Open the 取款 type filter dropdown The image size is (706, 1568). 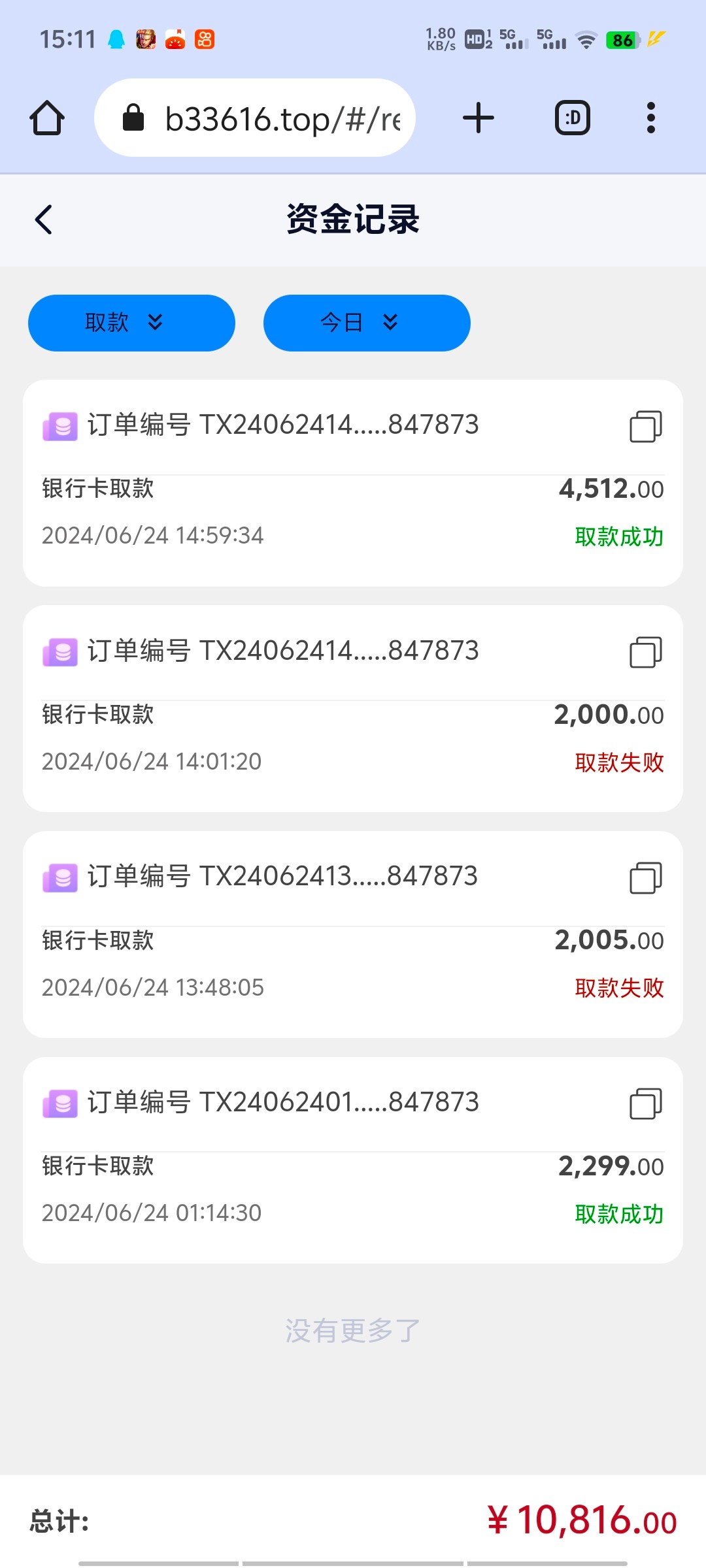pyautogui.click(x=131, y=323)
